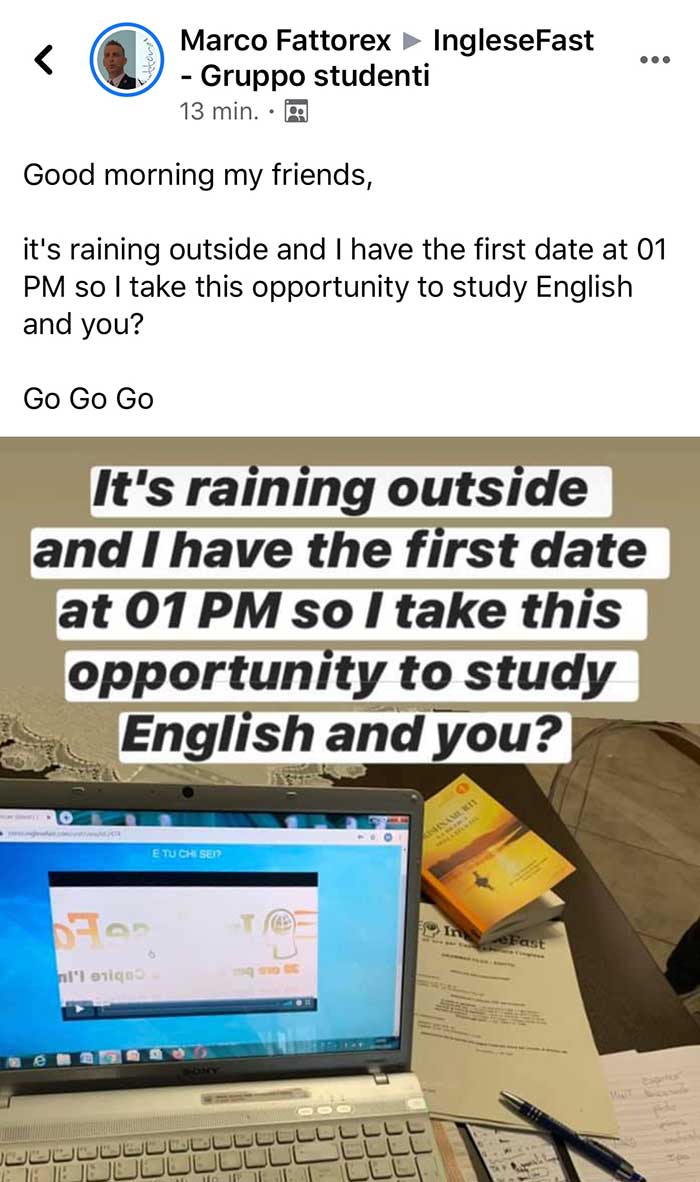View Marco Fattorex's profile by name

(284, 41)
